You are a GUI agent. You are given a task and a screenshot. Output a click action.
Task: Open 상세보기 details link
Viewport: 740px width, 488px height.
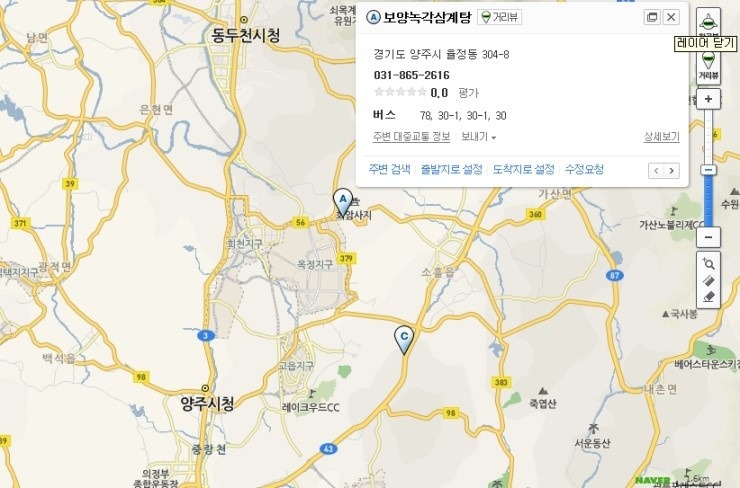661,136
